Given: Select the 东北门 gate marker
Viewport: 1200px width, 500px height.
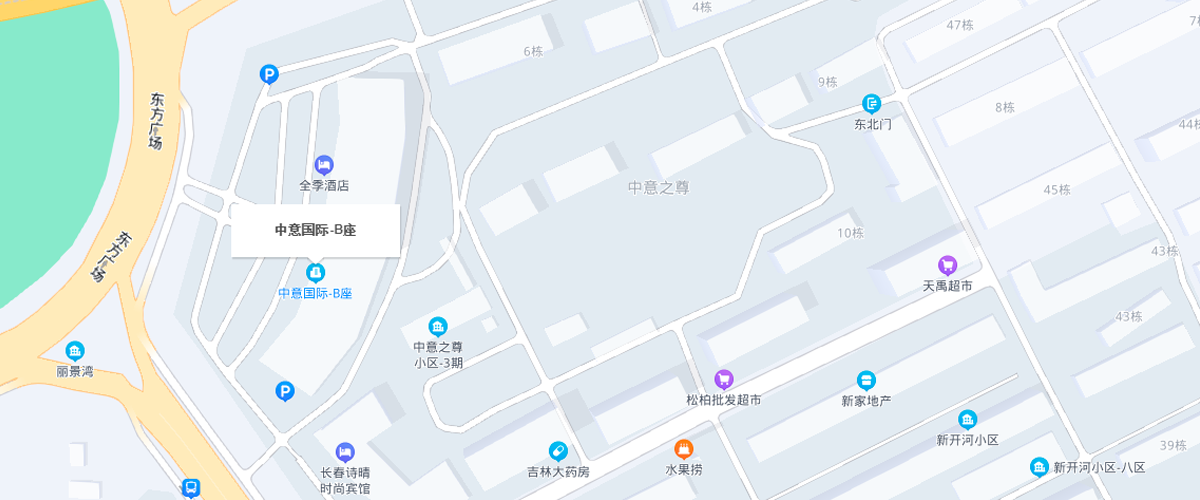Looking at the screenshot, I should click(872, 104).
